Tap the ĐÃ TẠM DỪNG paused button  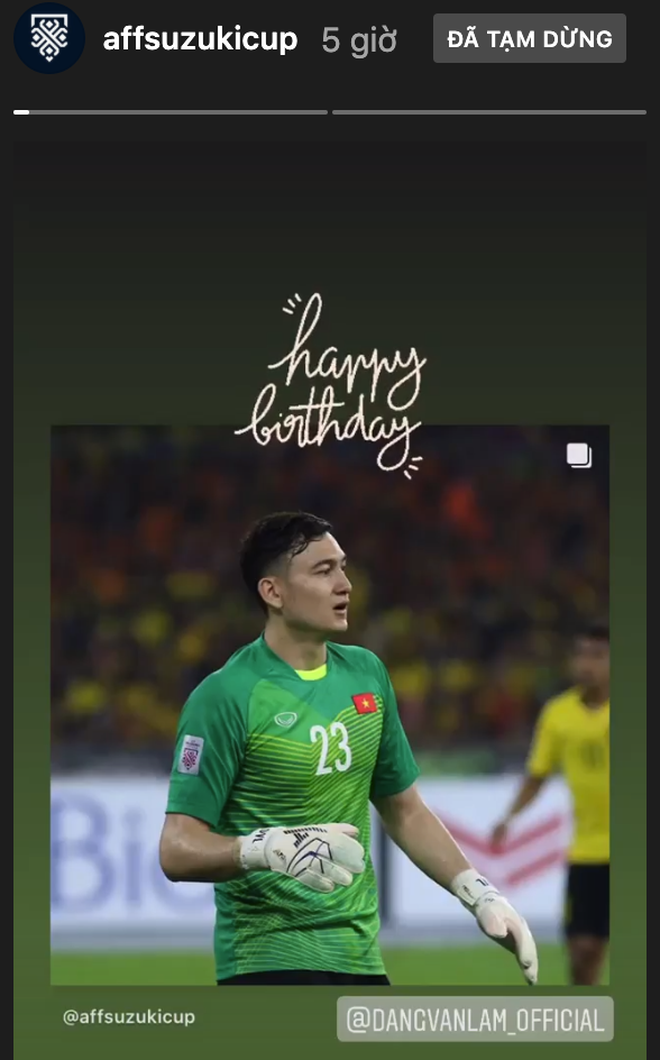click(x=529, y=39)
